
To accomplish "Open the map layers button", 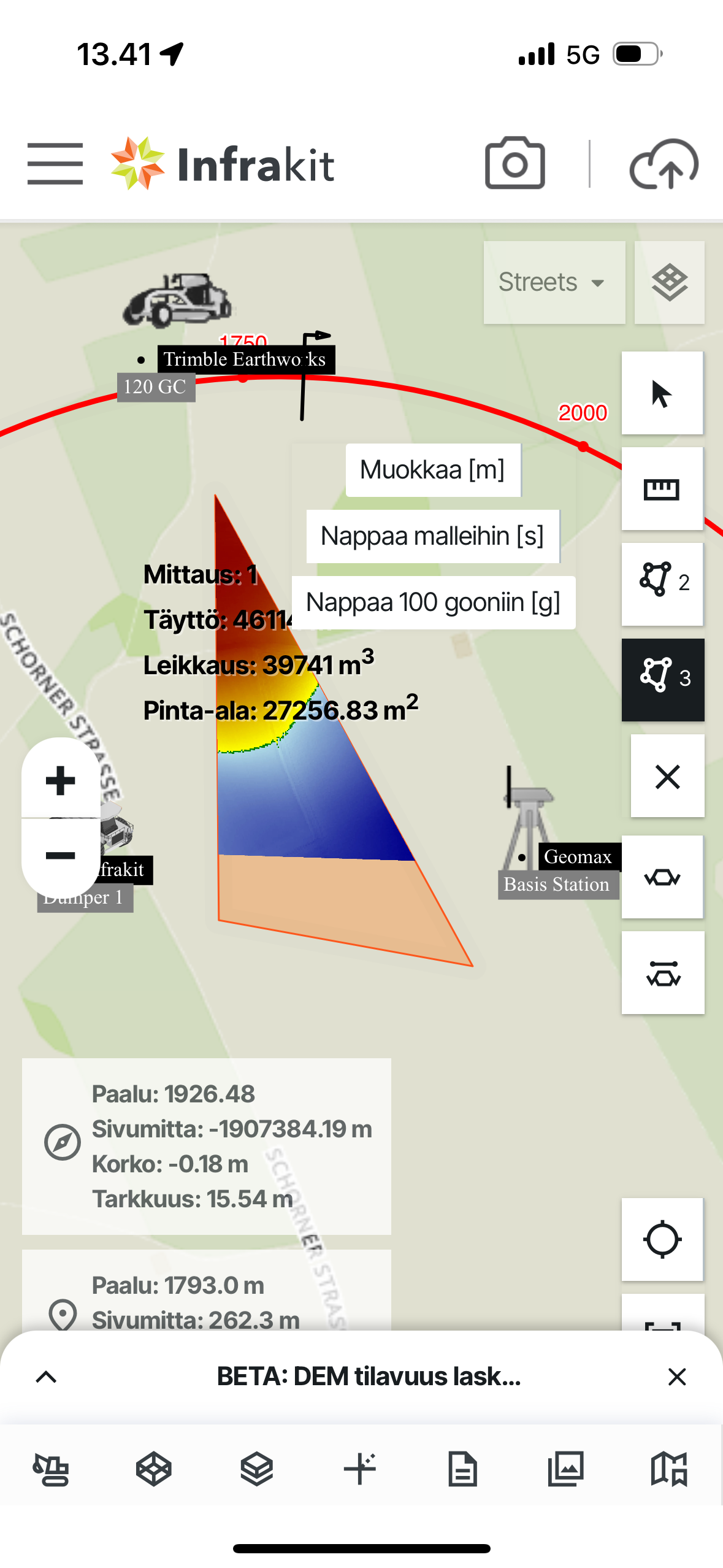I will (x=669, y=282).
